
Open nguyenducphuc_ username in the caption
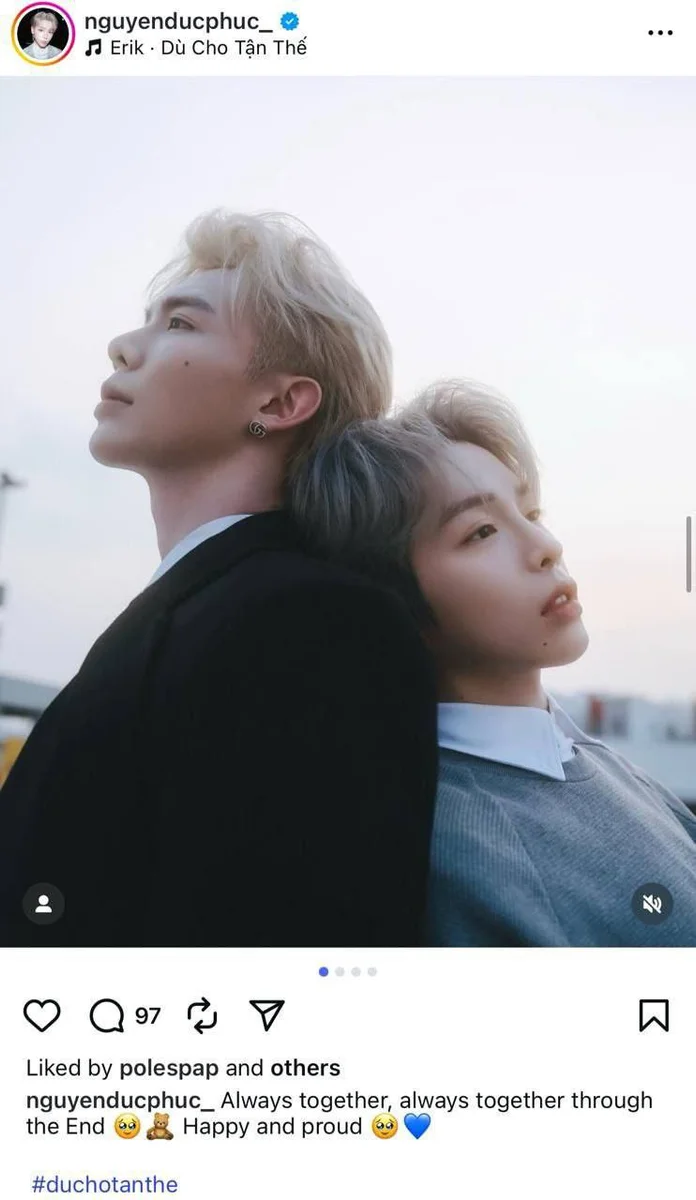pos(120,1100)
